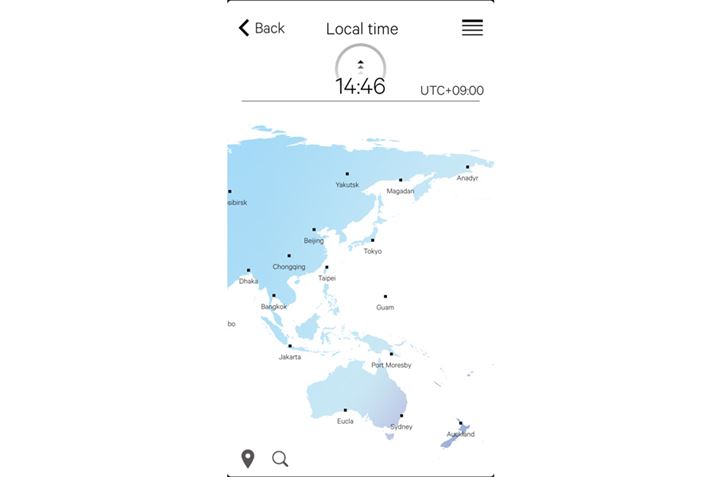The image size is (715, 477).
Task: Tap the location pin icon
Action: click(248, 459)
